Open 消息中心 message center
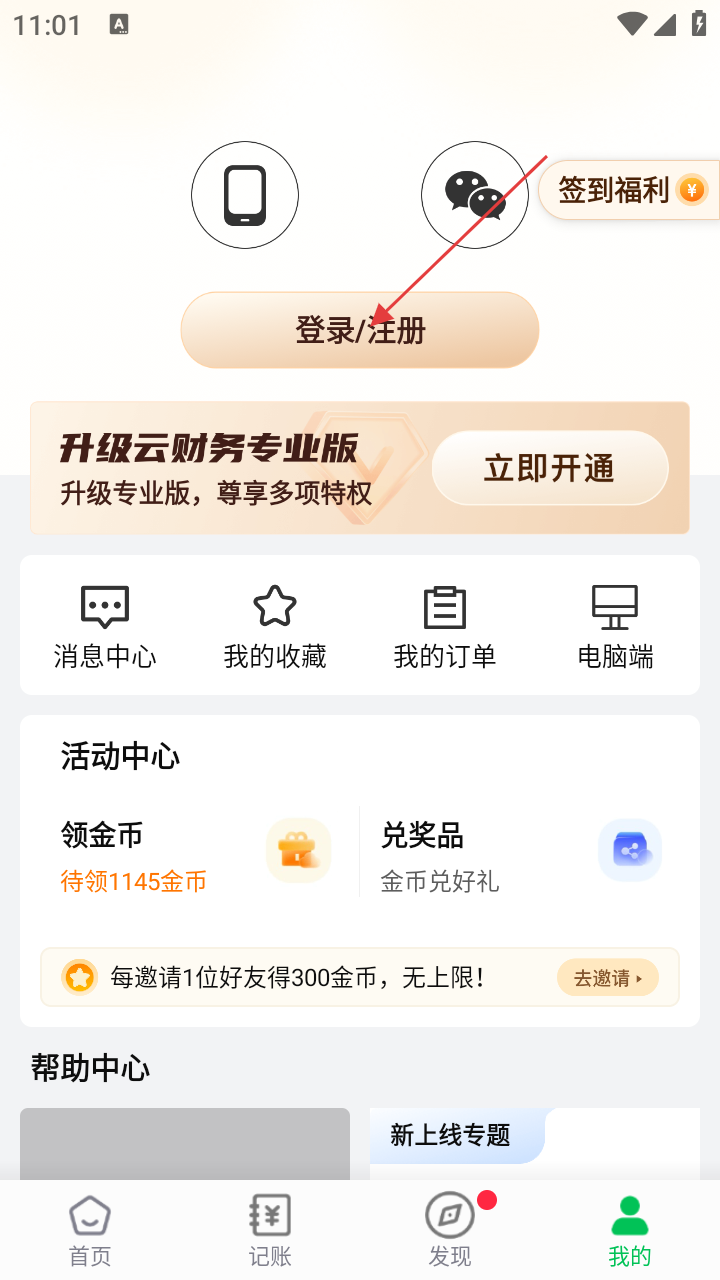Viewport: 720px width, 1280px height. (x=105, y=626)
